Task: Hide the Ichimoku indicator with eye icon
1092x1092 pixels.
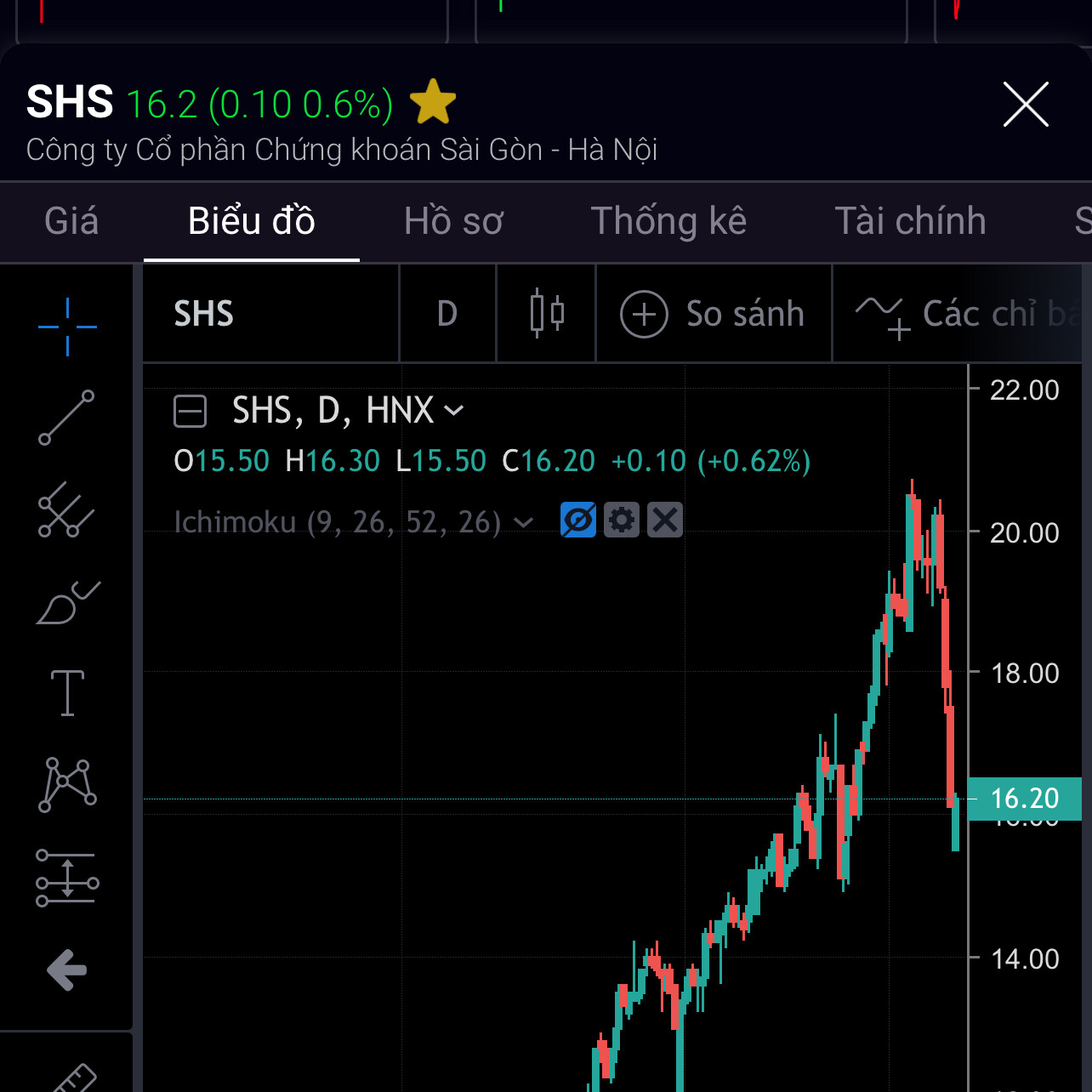Action: pyautogui.click(x=578, y=520)
